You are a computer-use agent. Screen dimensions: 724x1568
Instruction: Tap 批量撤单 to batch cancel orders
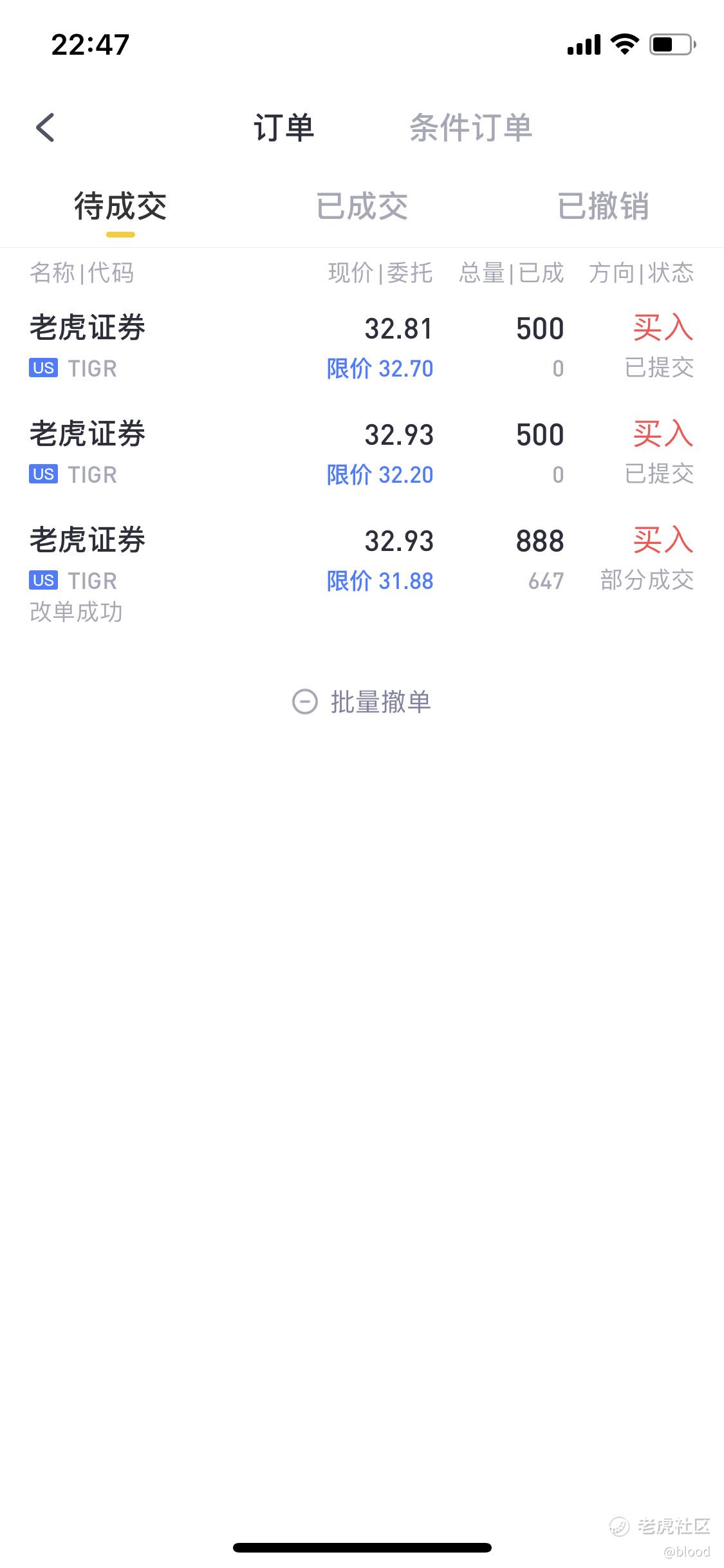pos(362,702)
